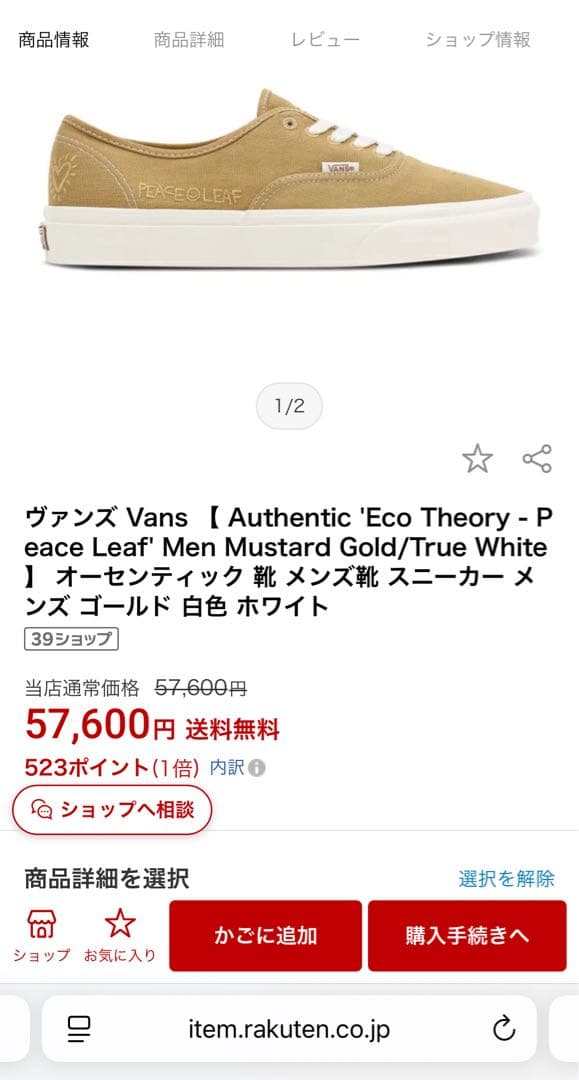
Task: Open the レビュー tab
Action: point(326,39)
